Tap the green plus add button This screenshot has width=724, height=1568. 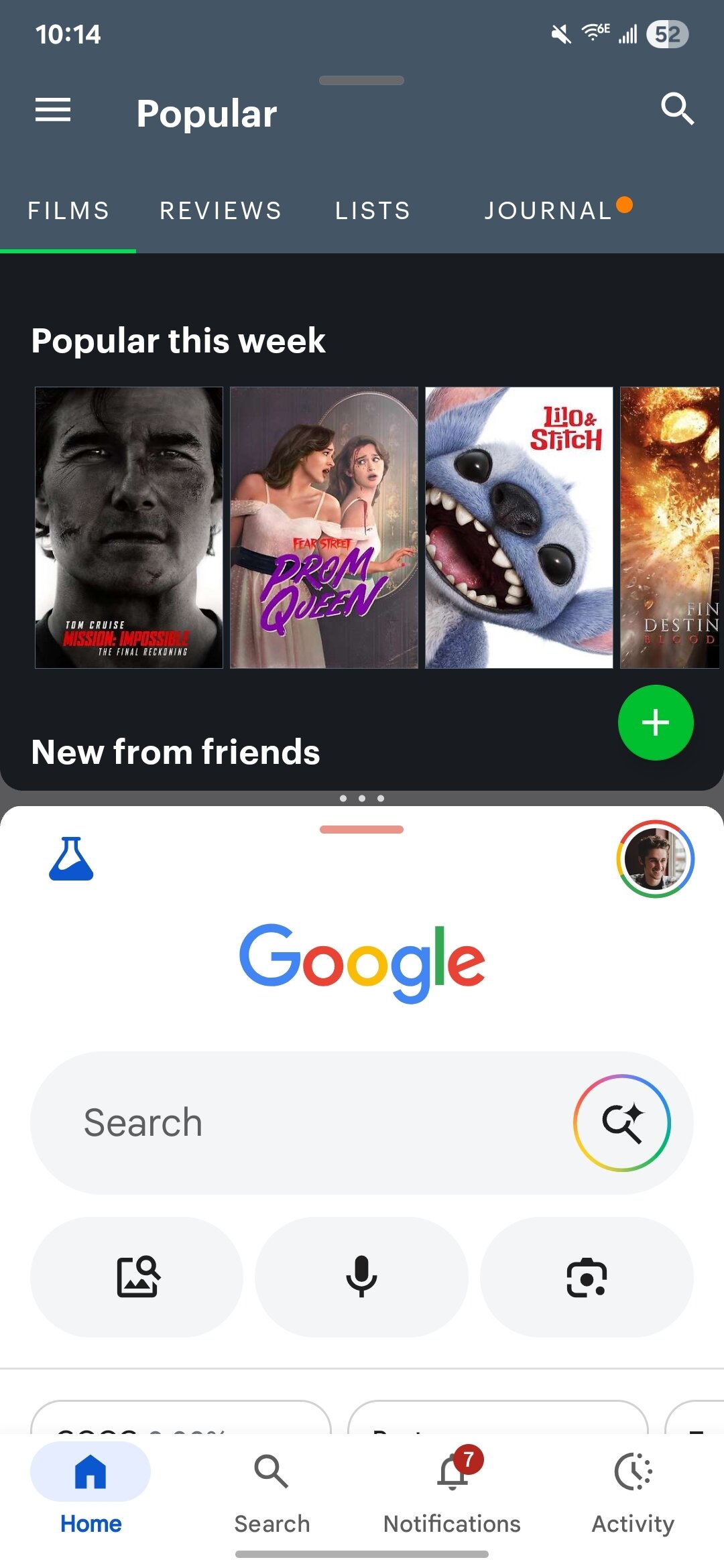pyautogui.click(x=655, y=722)
